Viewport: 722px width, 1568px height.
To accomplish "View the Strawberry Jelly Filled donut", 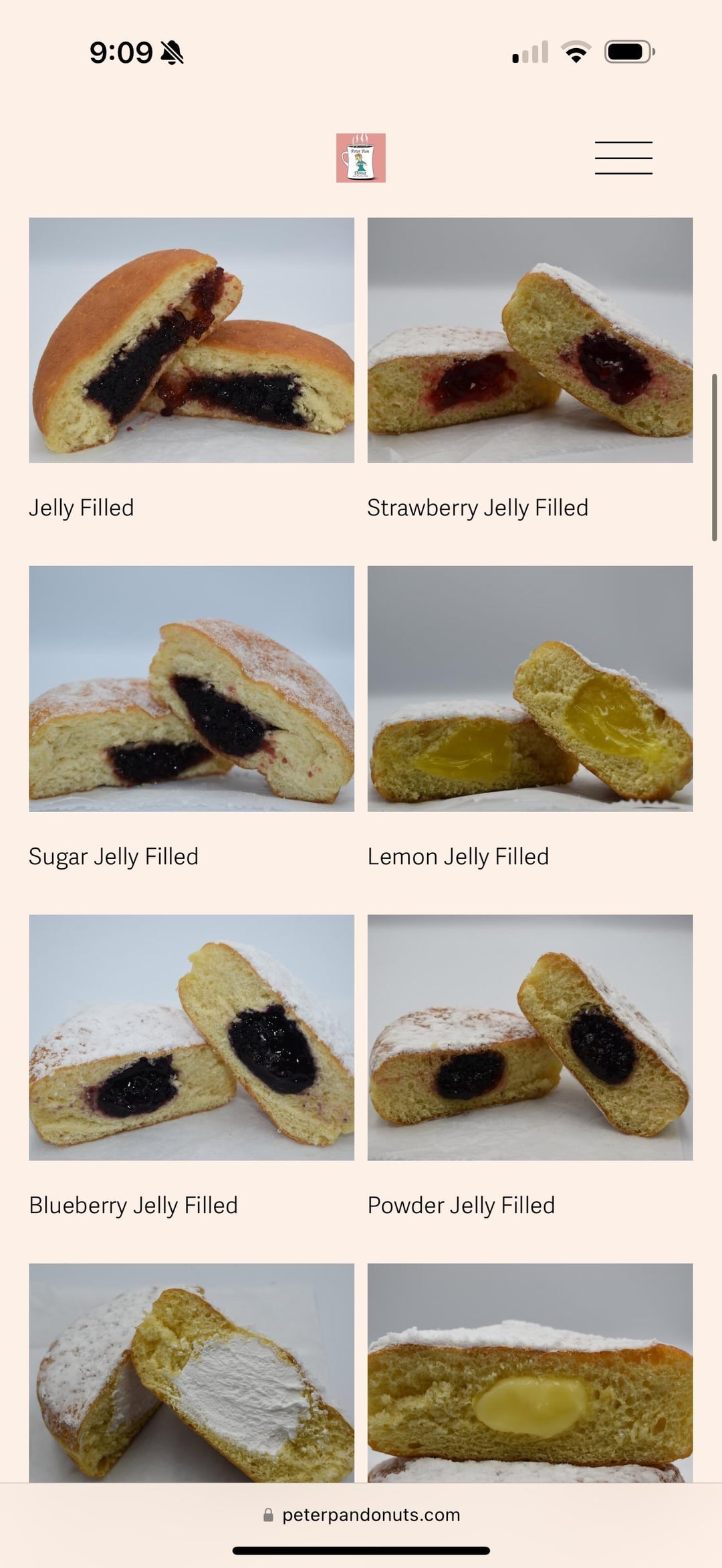I will point(529,340).
